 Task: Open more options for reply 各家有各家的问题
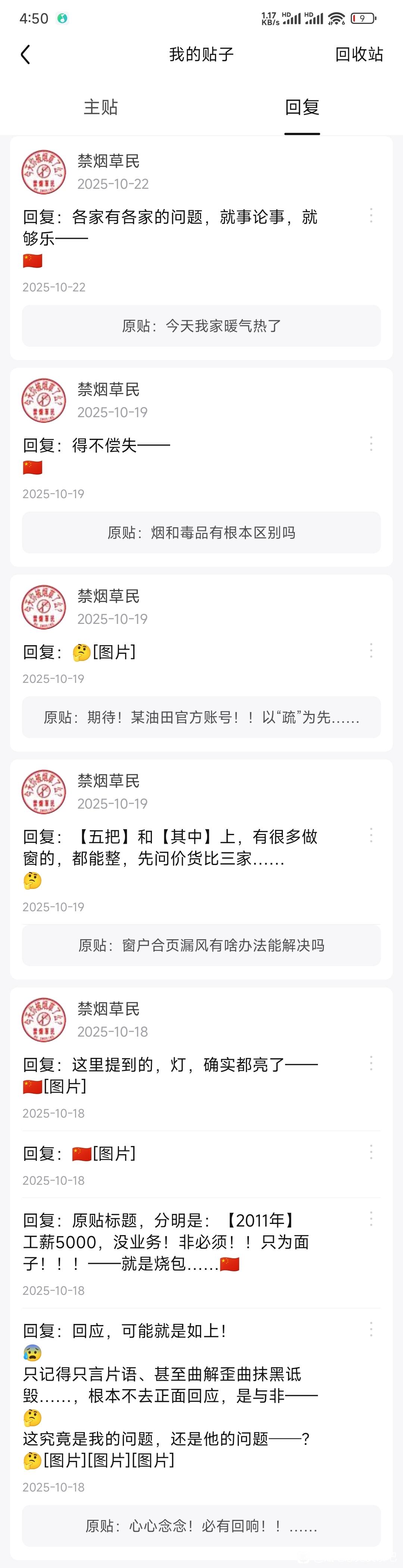point(371,215)
